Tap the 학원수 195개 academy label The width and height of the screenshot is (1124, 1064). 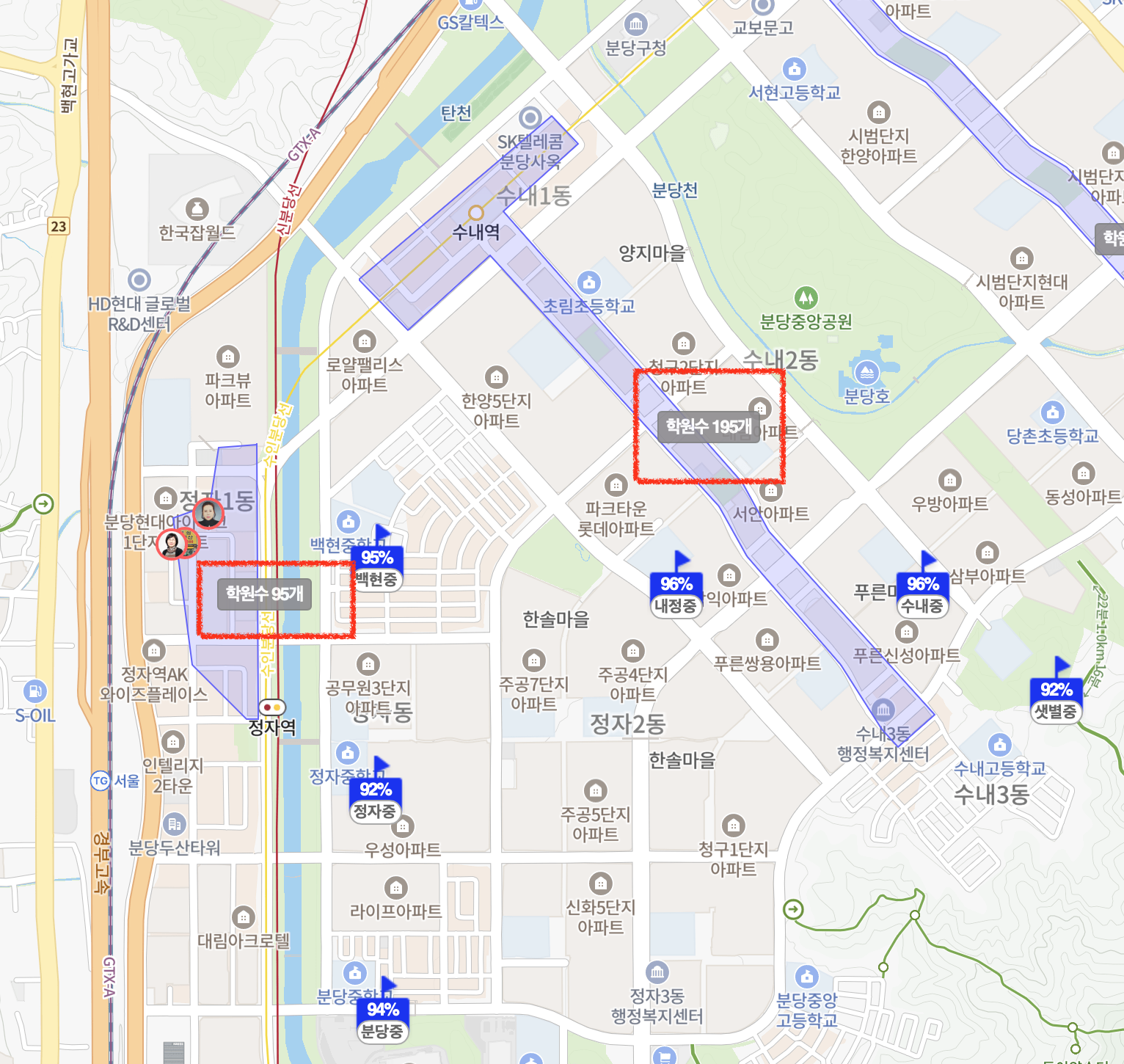[708, 426]
